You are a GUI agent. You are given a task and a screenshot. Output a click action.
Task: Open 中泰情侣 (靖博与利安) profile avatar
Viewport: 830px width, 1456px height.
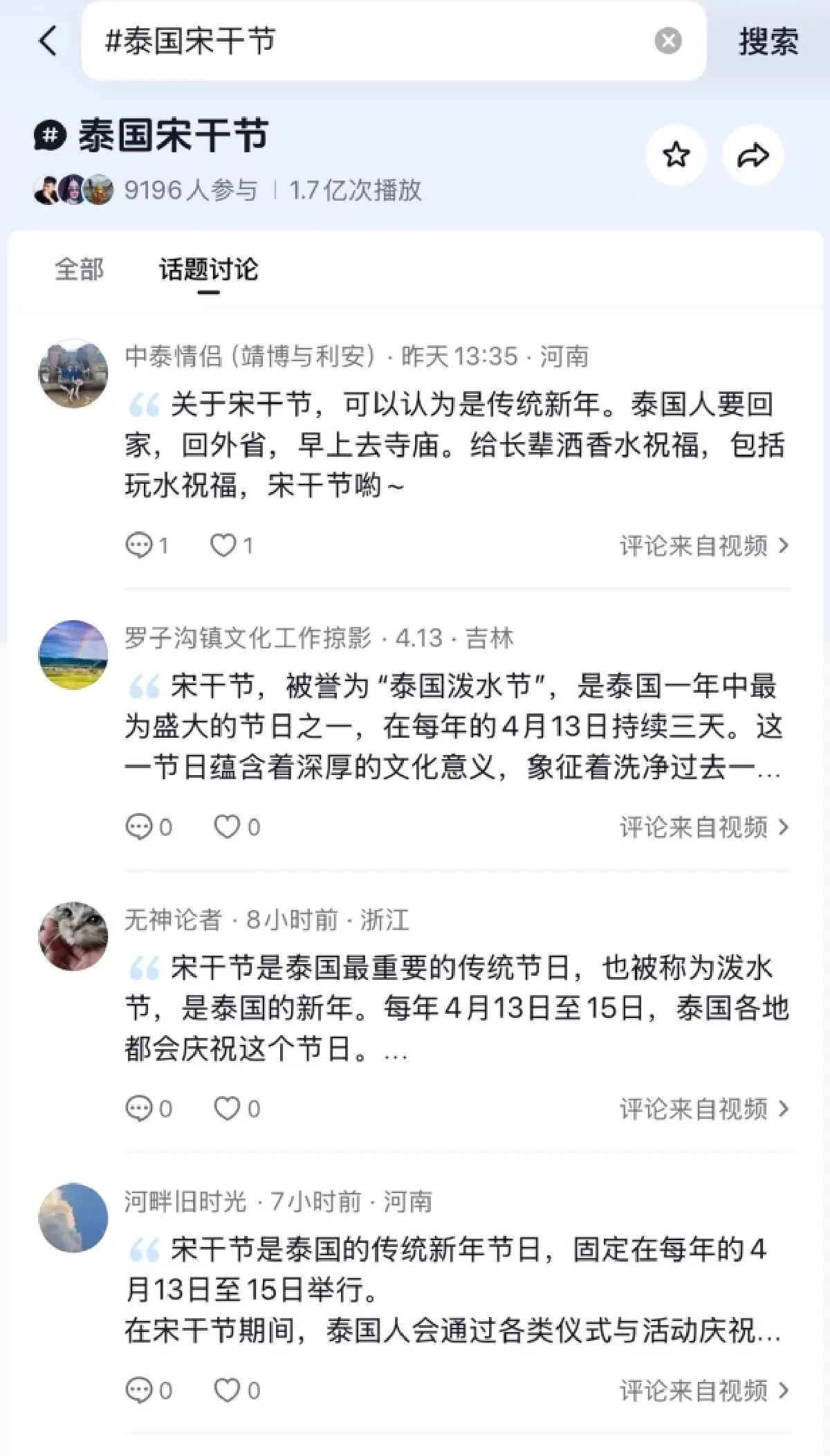tap(73, 374)
